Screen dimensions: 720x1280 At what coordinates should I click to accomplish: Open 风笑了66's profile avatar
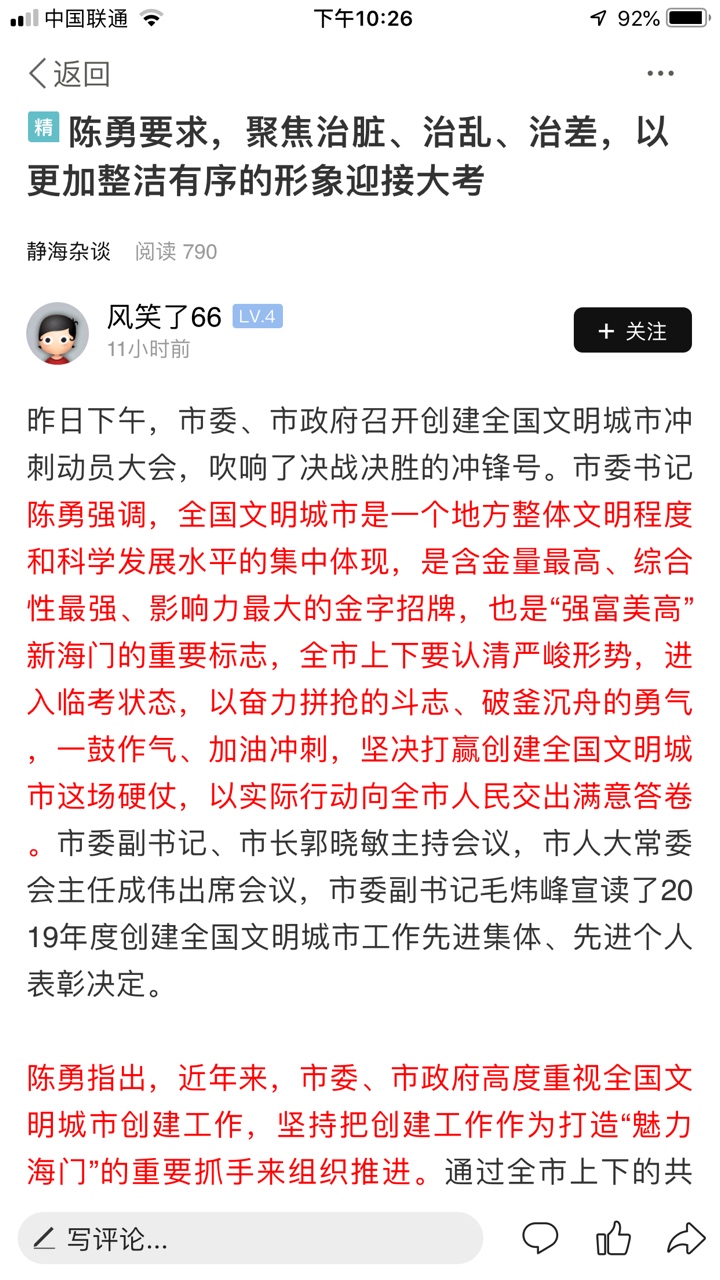[57, 333]
